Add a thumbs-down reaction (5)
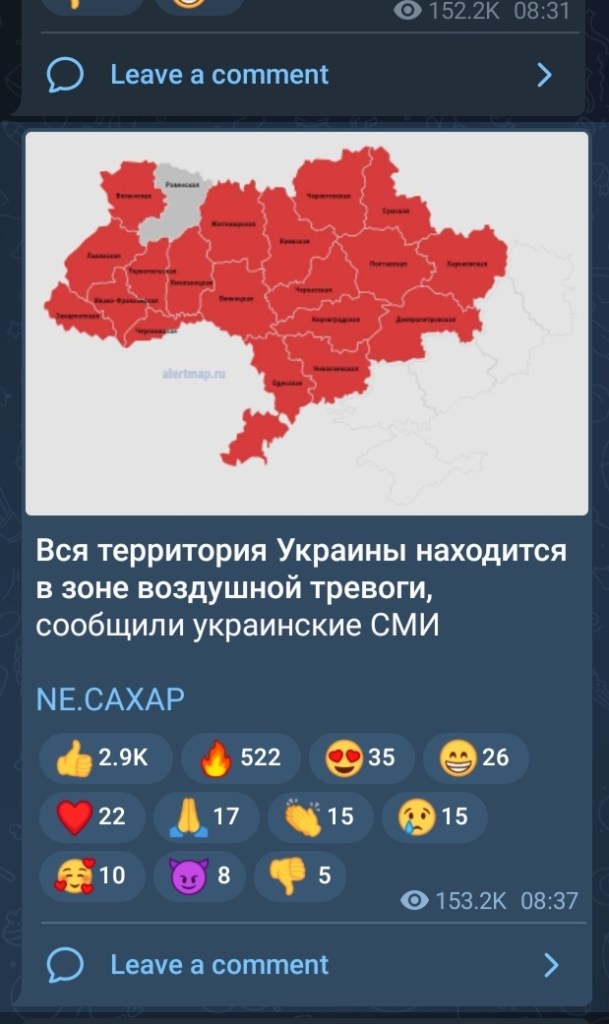The width and height of the screenshot is (609, 1024). click(298, 876)
